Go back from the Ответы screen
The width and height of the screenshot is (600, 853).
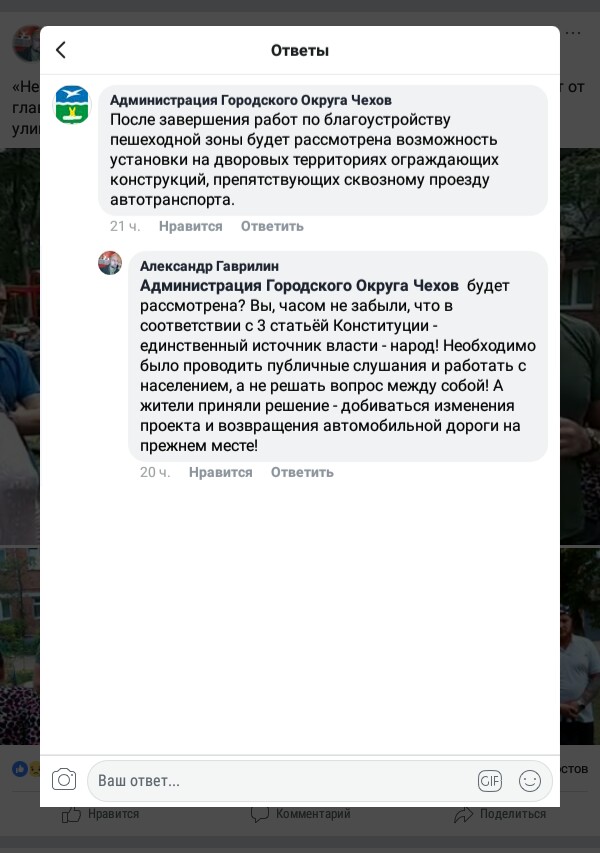[x=61, y=50]
